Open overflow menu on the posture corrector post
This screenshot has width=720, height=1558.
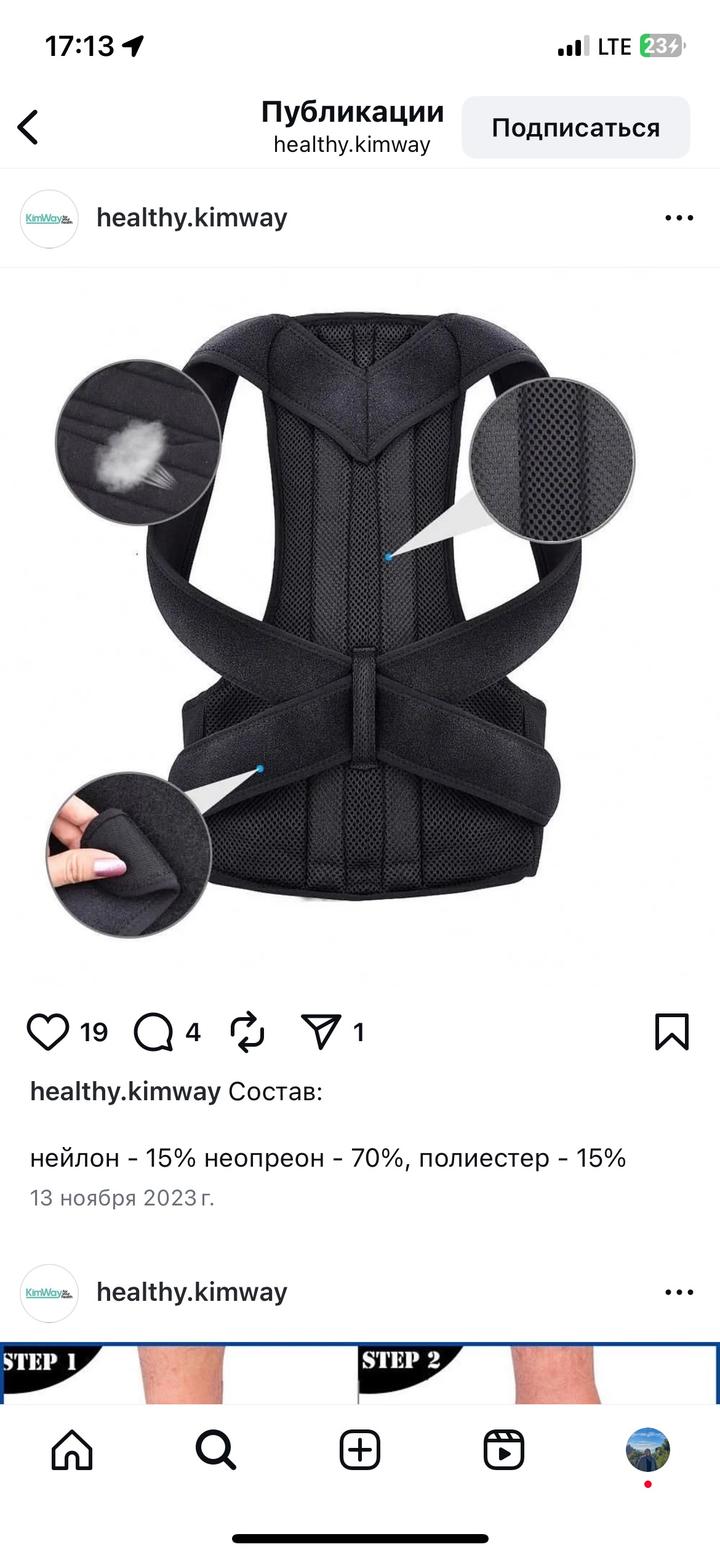click(x=678, y=218)
